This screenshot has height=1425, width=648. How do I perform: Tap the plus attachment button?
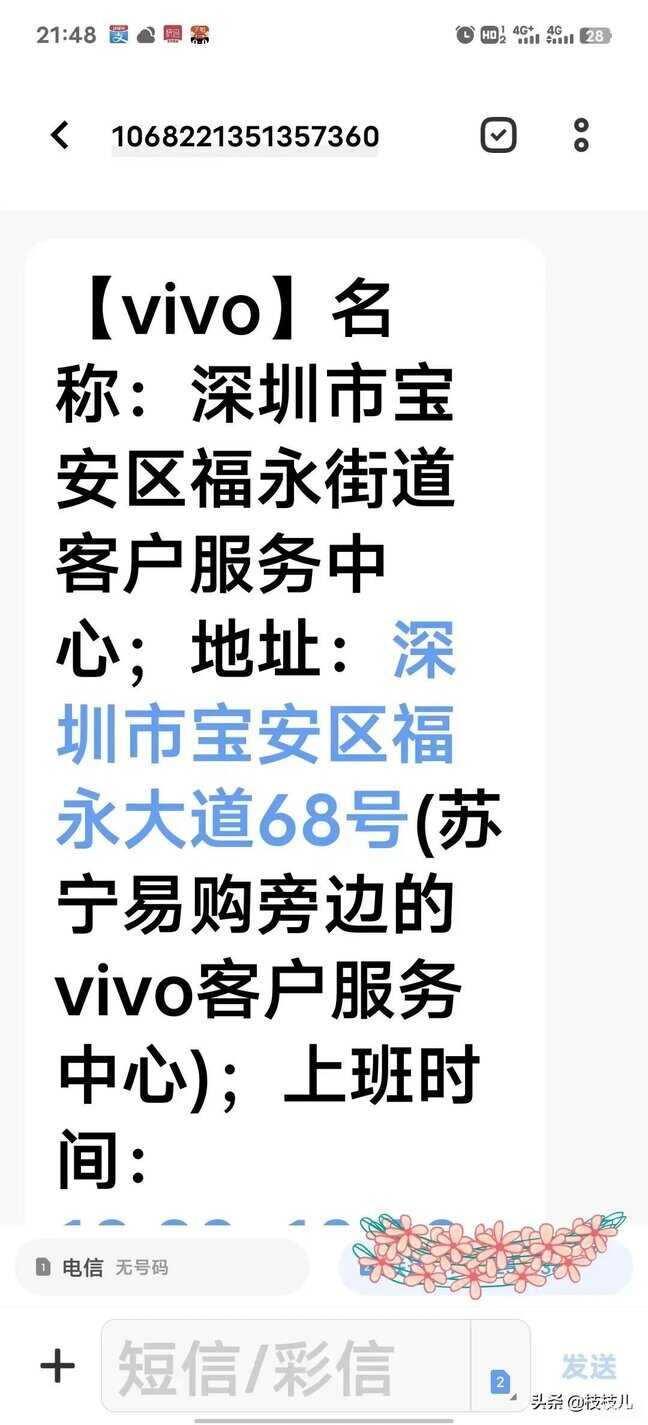57,1365
